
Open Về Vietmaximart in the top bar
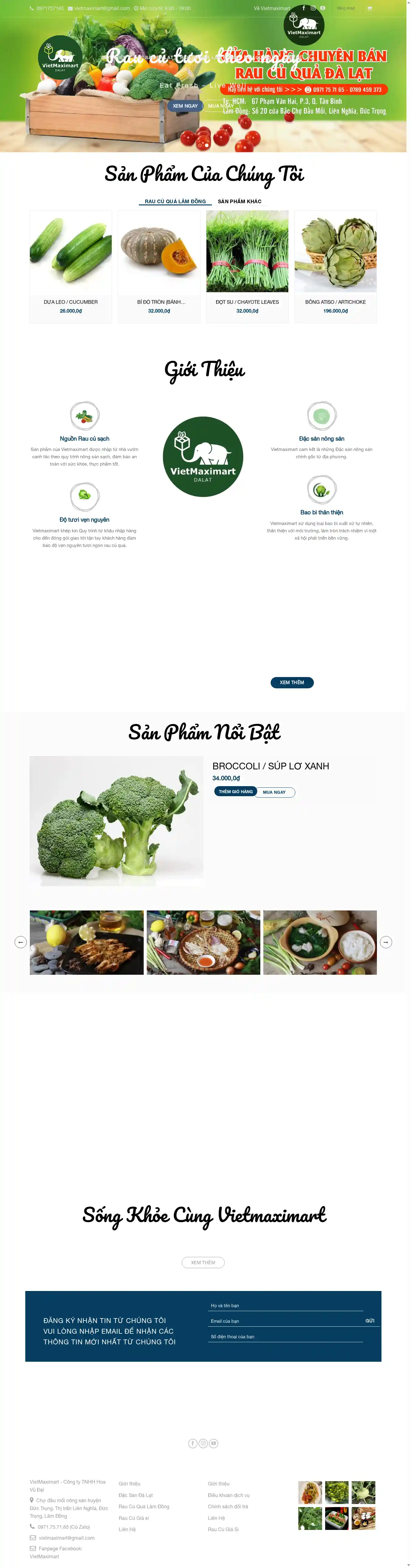(272, 9)
